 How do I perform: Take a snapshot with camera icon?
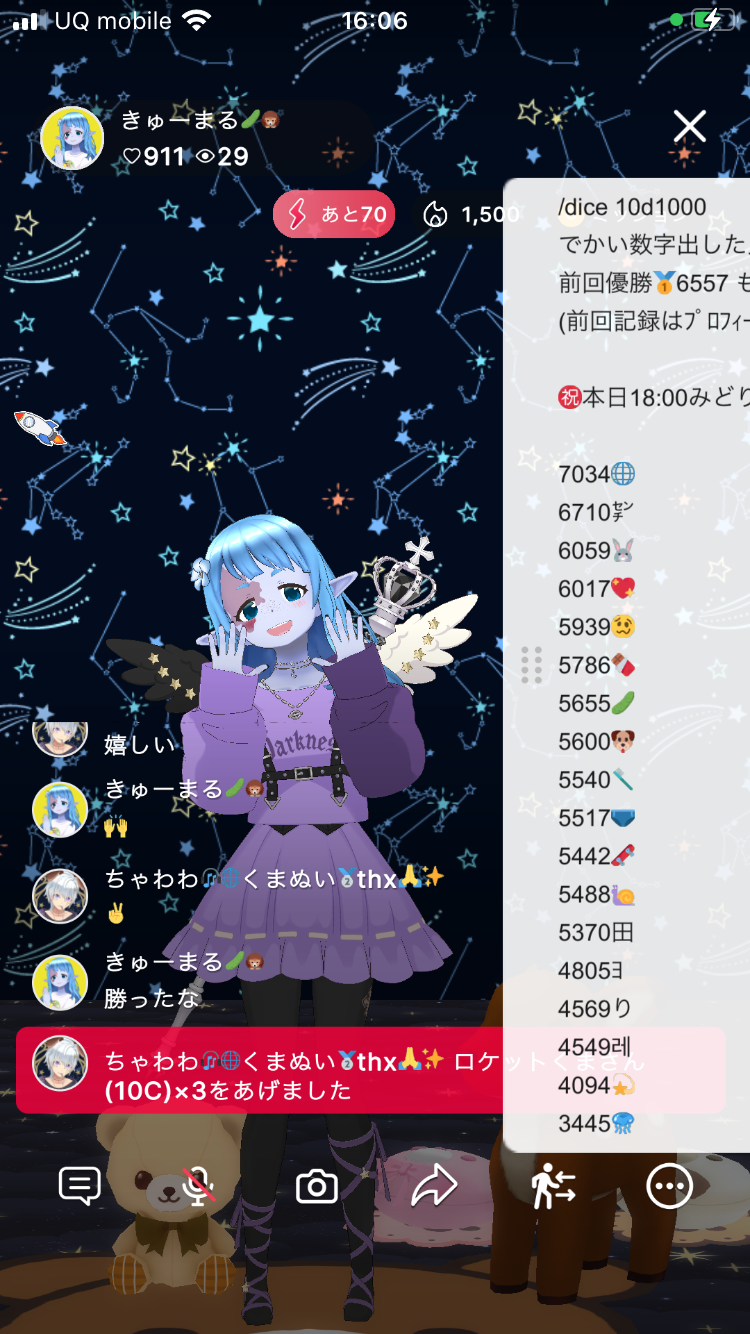tap(317, 1187)
